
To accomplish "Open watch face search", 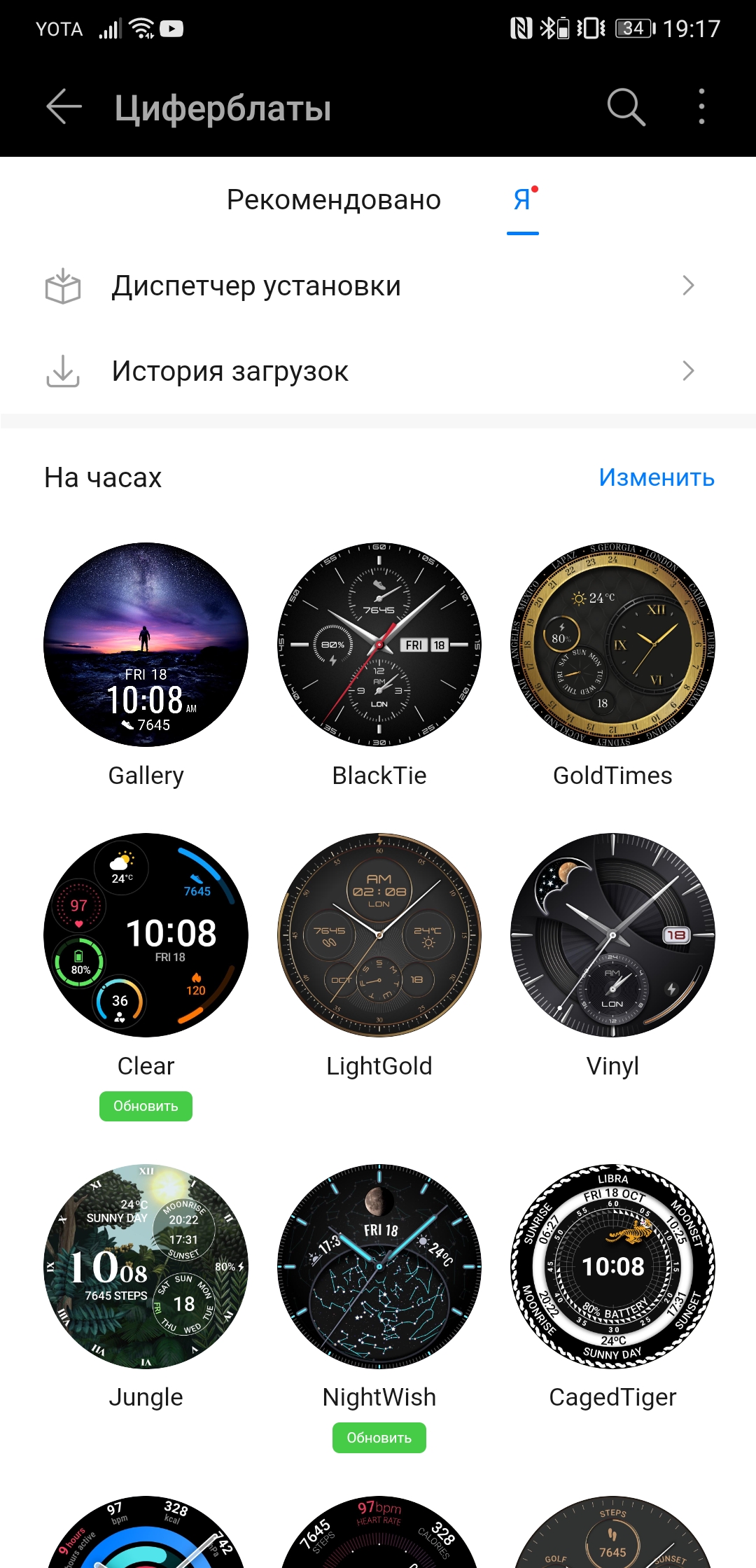I will pos(625,107).
